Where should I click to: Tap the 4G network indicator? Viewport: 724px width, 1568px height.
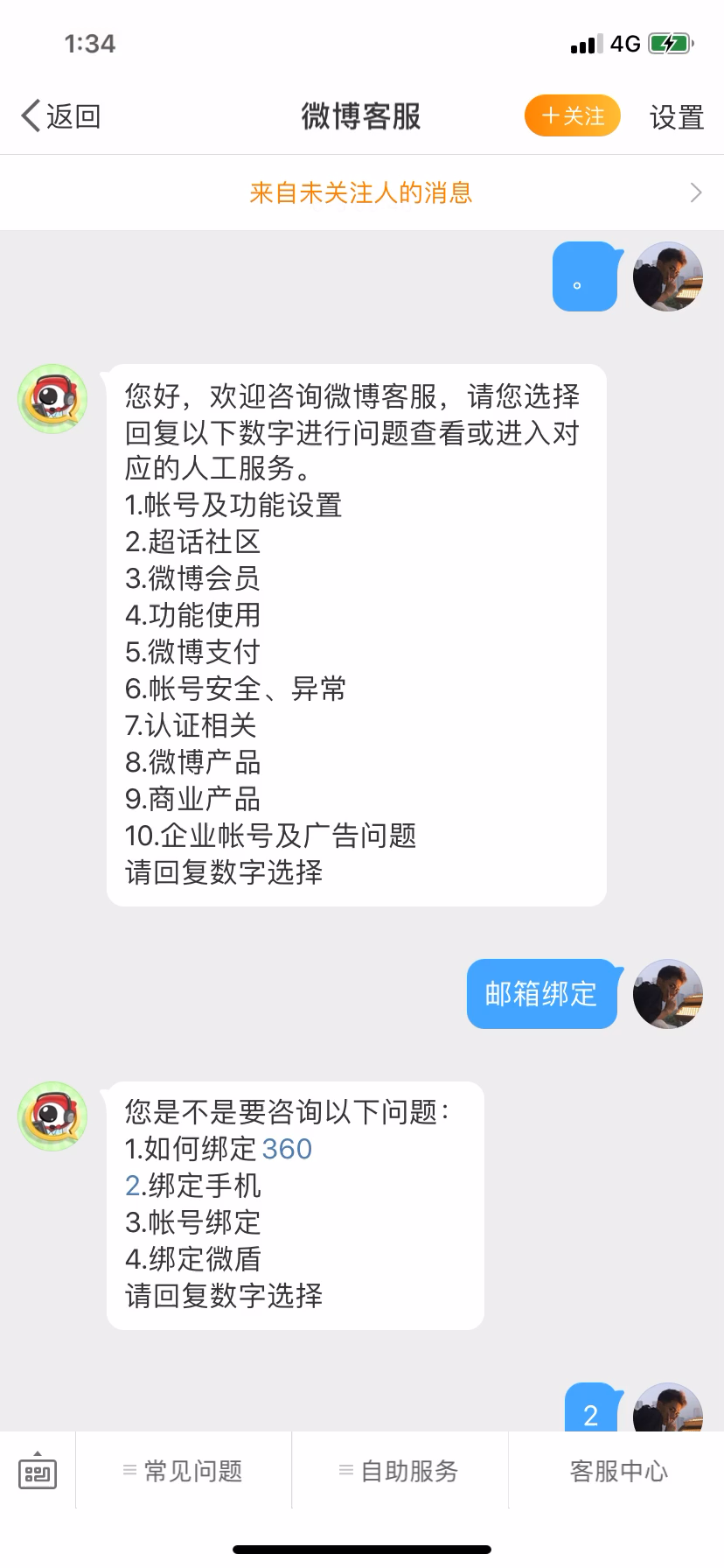tap(624, 43)
